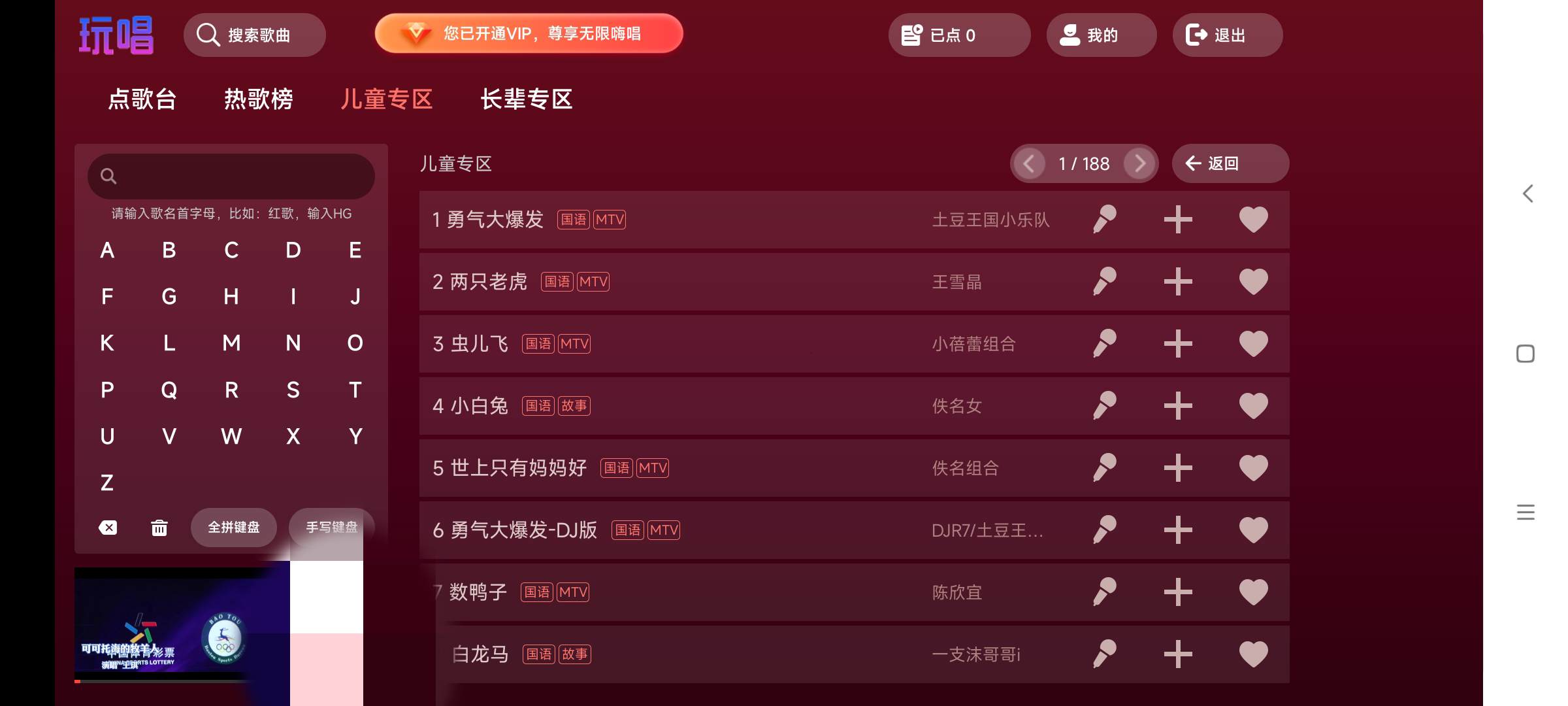Viewport: 1568px width, 706px height.
Task: Switch to the 长辈专区 tab
Action: 527,99
